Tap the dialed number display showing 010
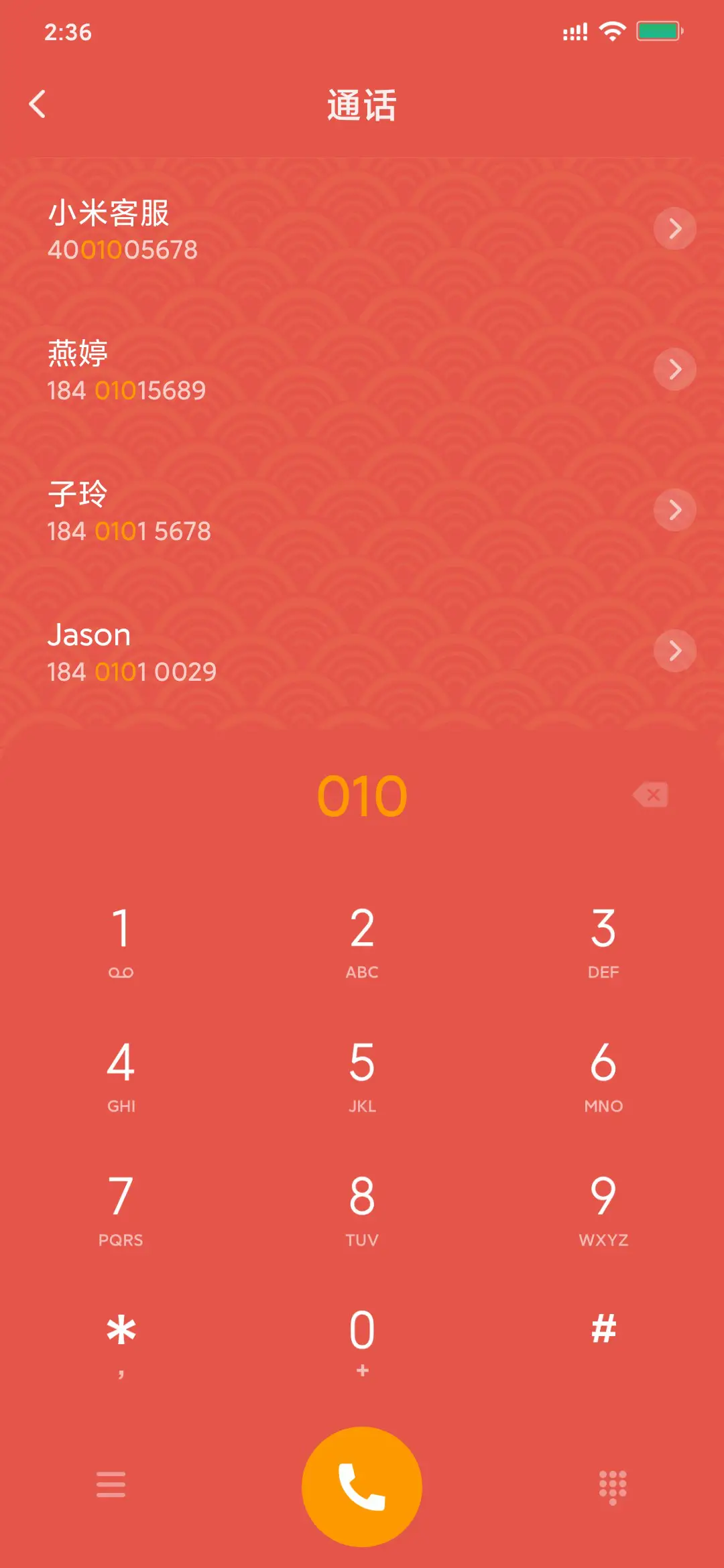Image resolution: width=724 pixels, height=1568 pixels. pyautogui.click(x=361, y=795)
